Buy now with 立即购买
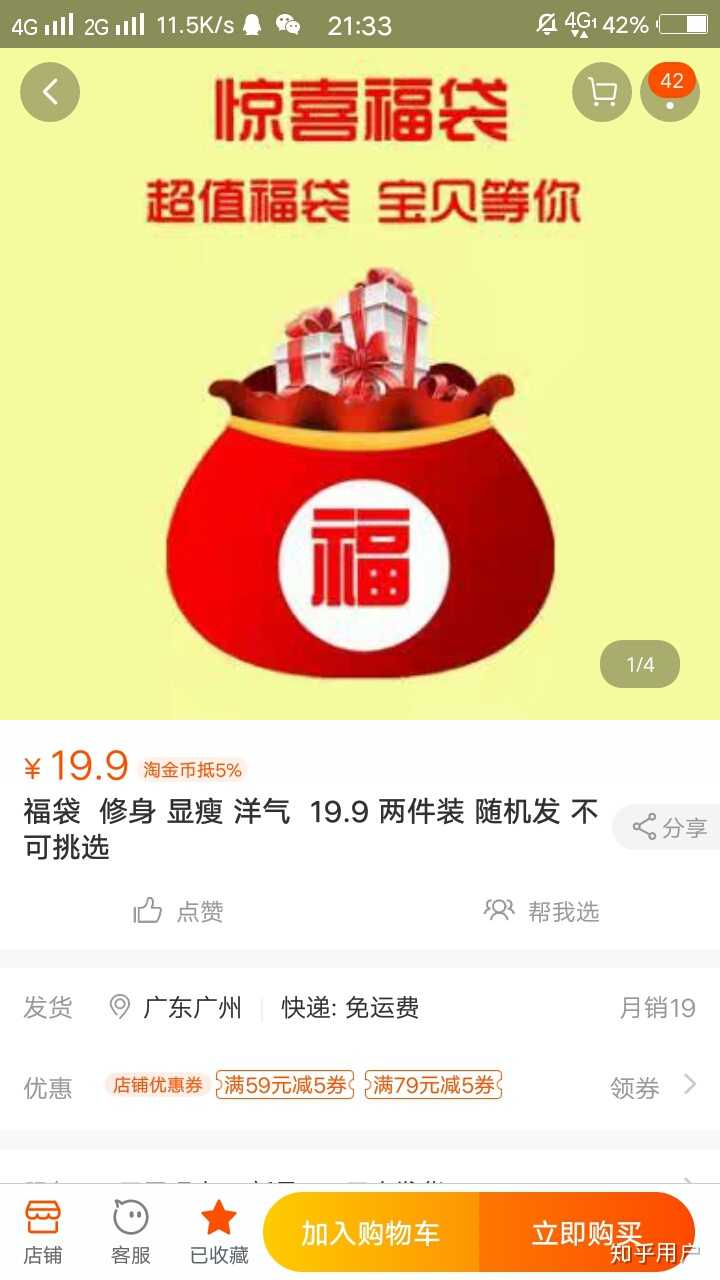 click(587, 1233)
